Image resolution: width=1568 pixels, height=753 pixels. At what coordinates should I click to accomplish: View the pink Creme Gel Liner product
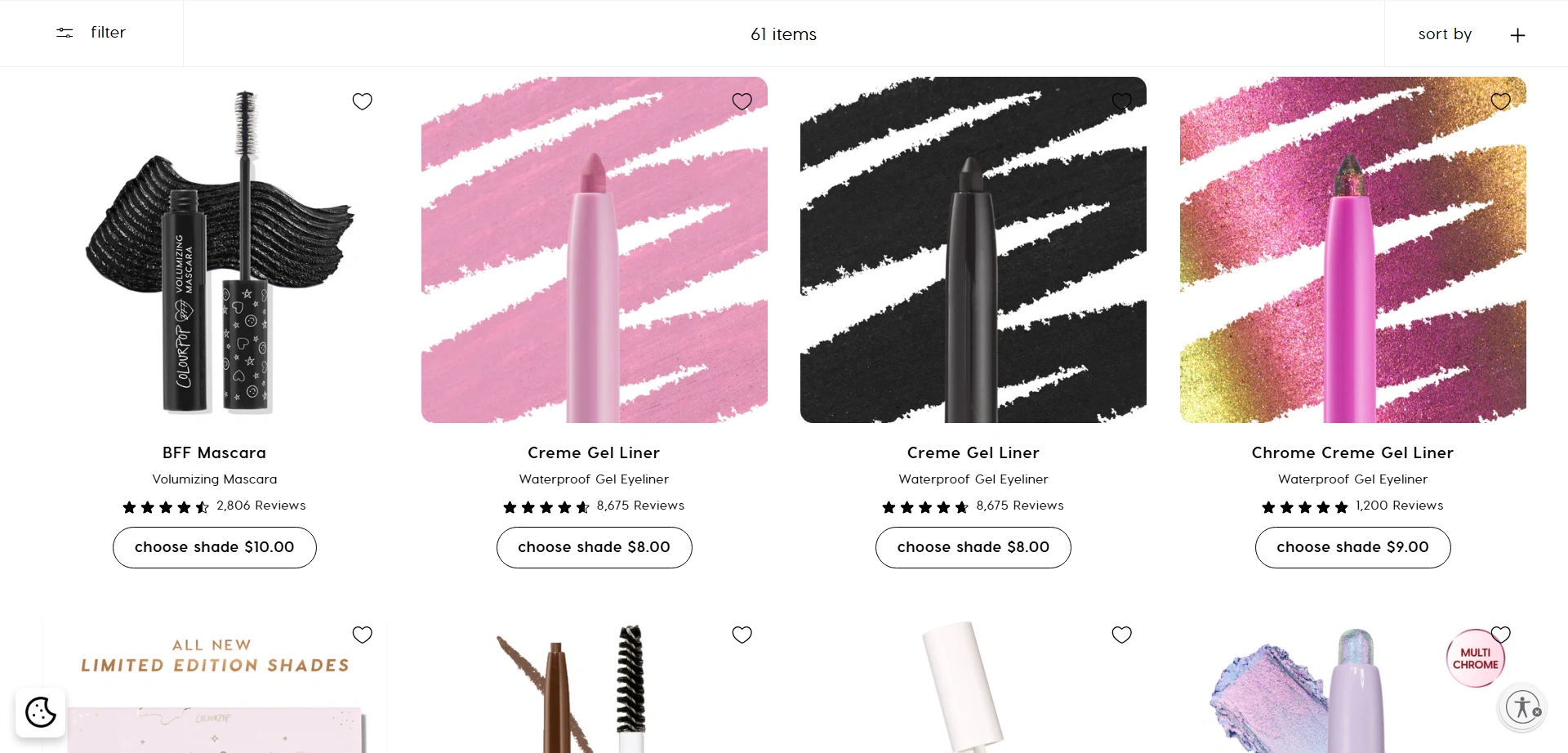[595, 250]
